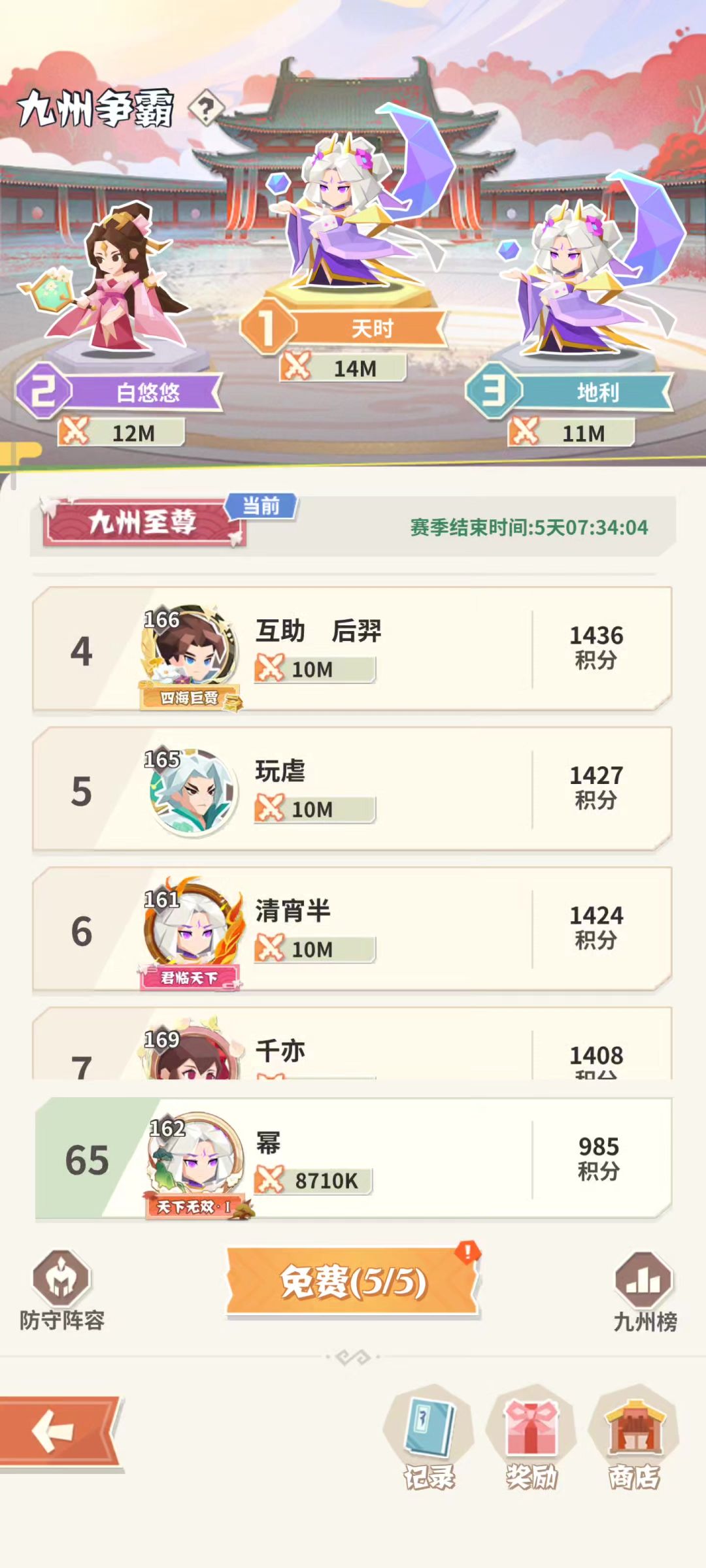Open the help question mark icon
Screen dimensions: 706x1568
tap(207, 108)
